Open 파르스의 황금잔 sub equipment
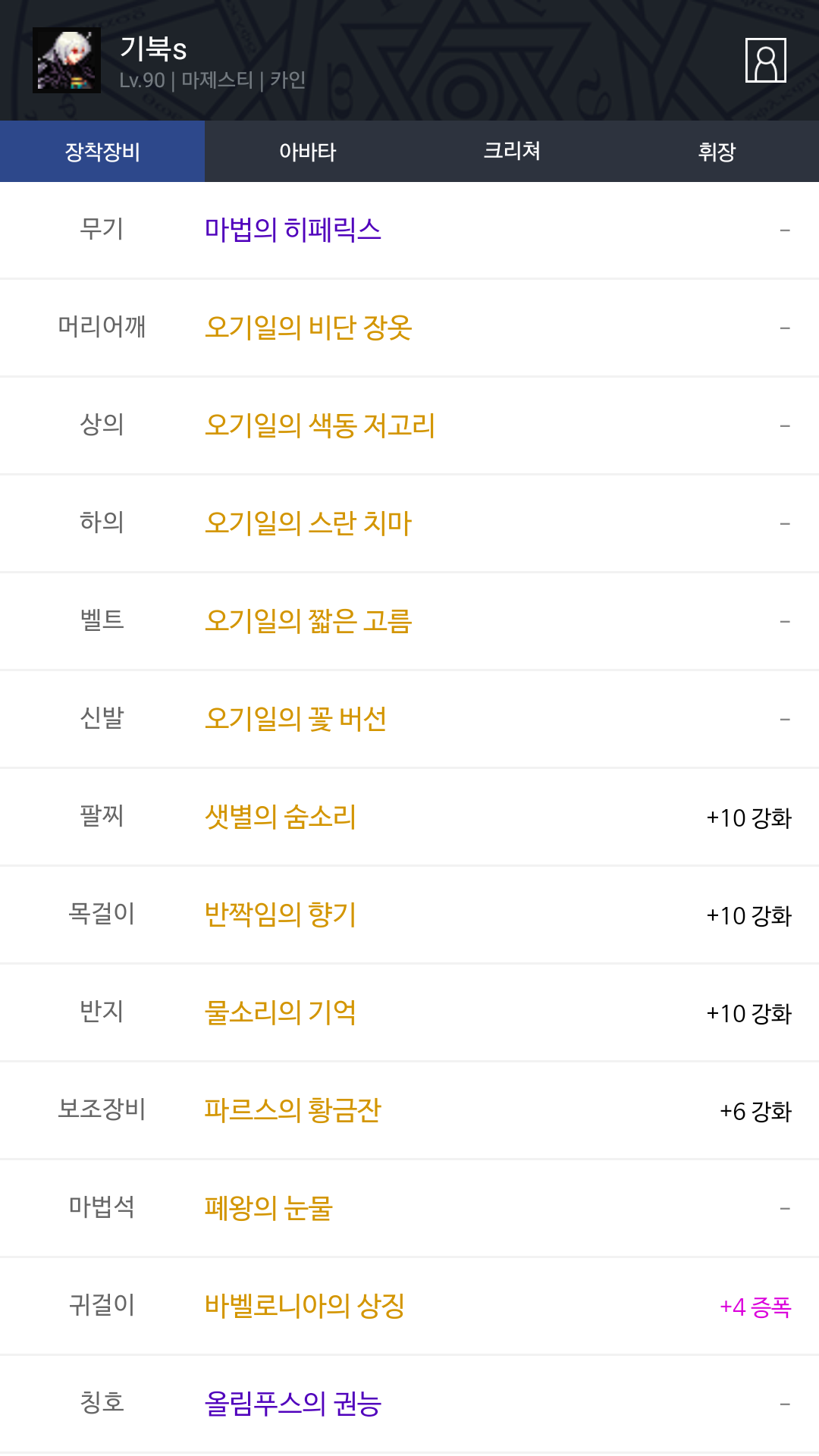Screen dimensions: 819x1456 (409, 1110)
